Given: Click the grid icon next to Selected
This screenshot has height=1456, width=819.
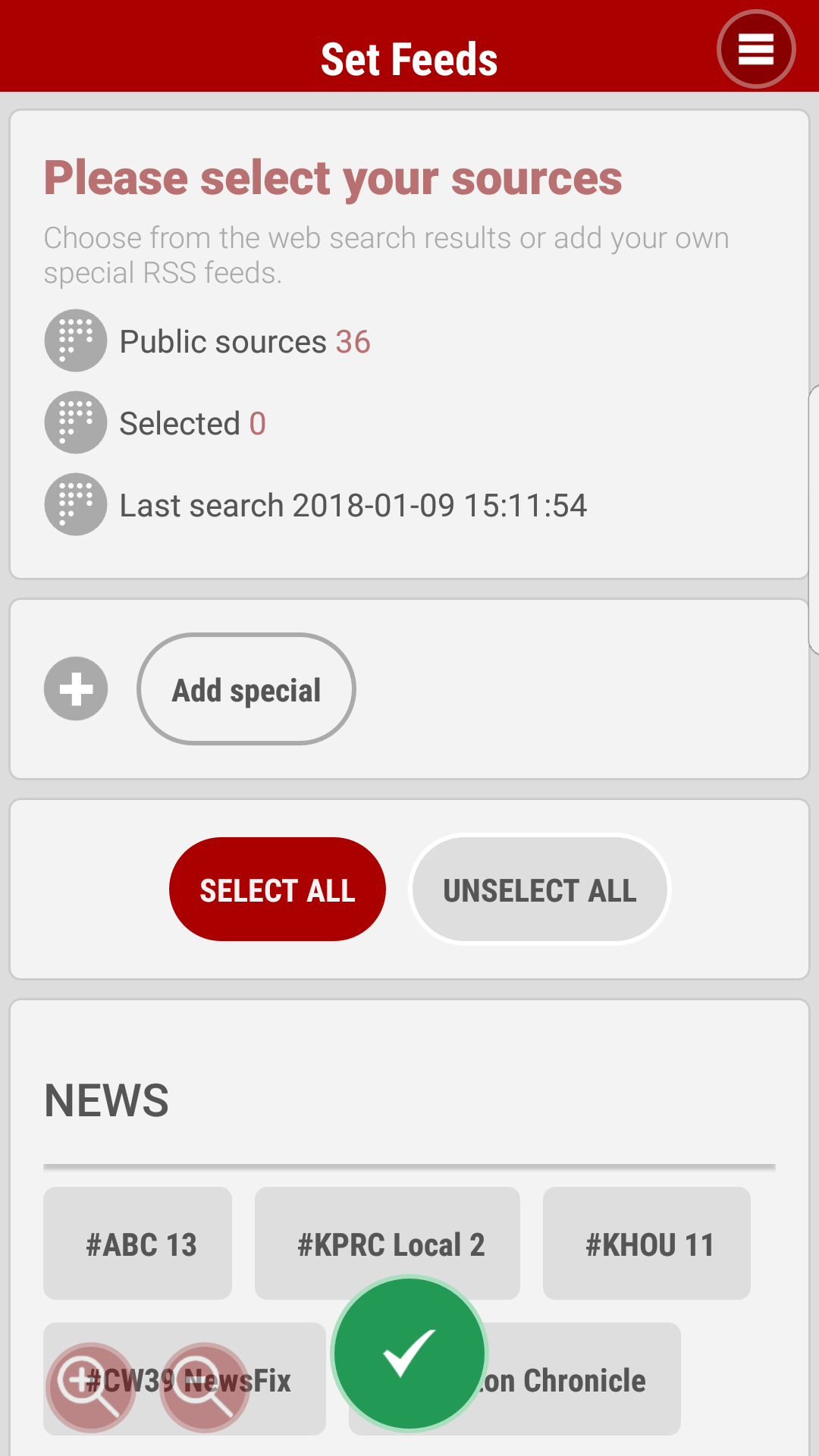Looking at the screenshot, I should (x=75, y=422).
